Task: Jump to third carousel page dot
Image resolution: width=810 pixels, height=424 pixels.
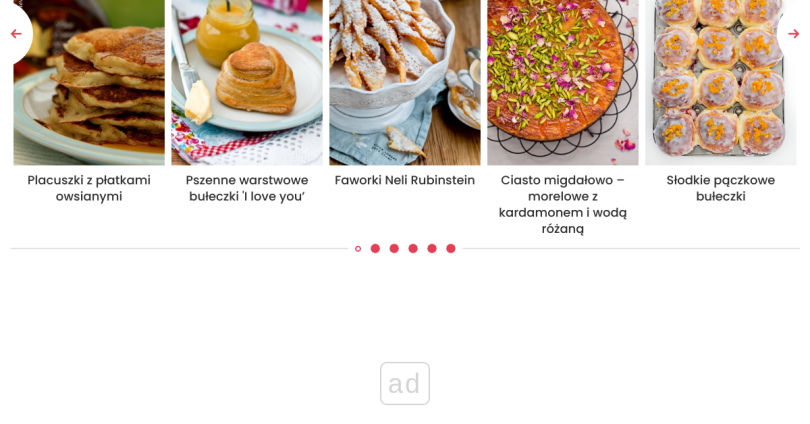Action: (x=394, y=248)
